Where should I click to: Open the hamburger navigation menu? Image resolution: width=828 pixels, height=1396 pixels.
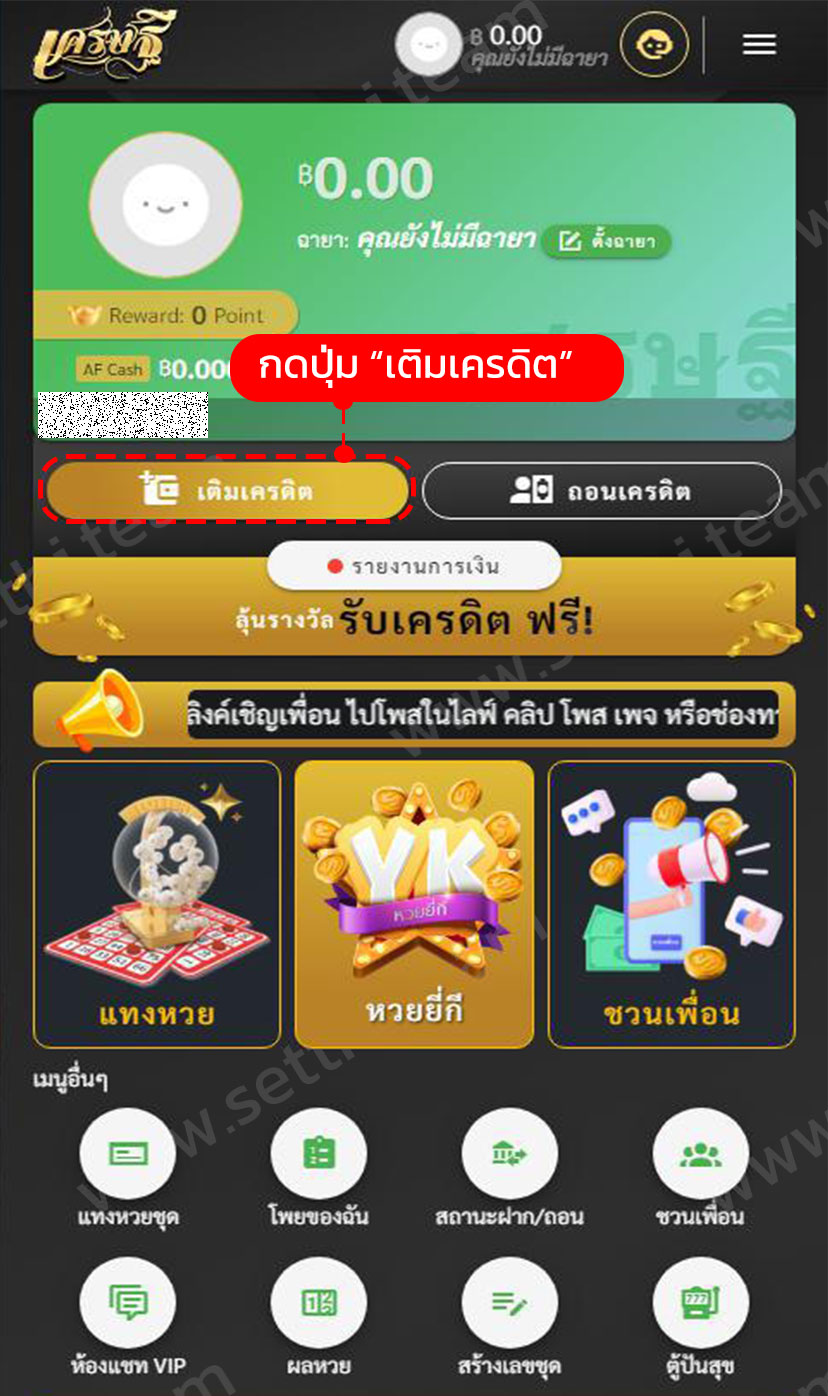pyautogui.click(x=759, y=44)
